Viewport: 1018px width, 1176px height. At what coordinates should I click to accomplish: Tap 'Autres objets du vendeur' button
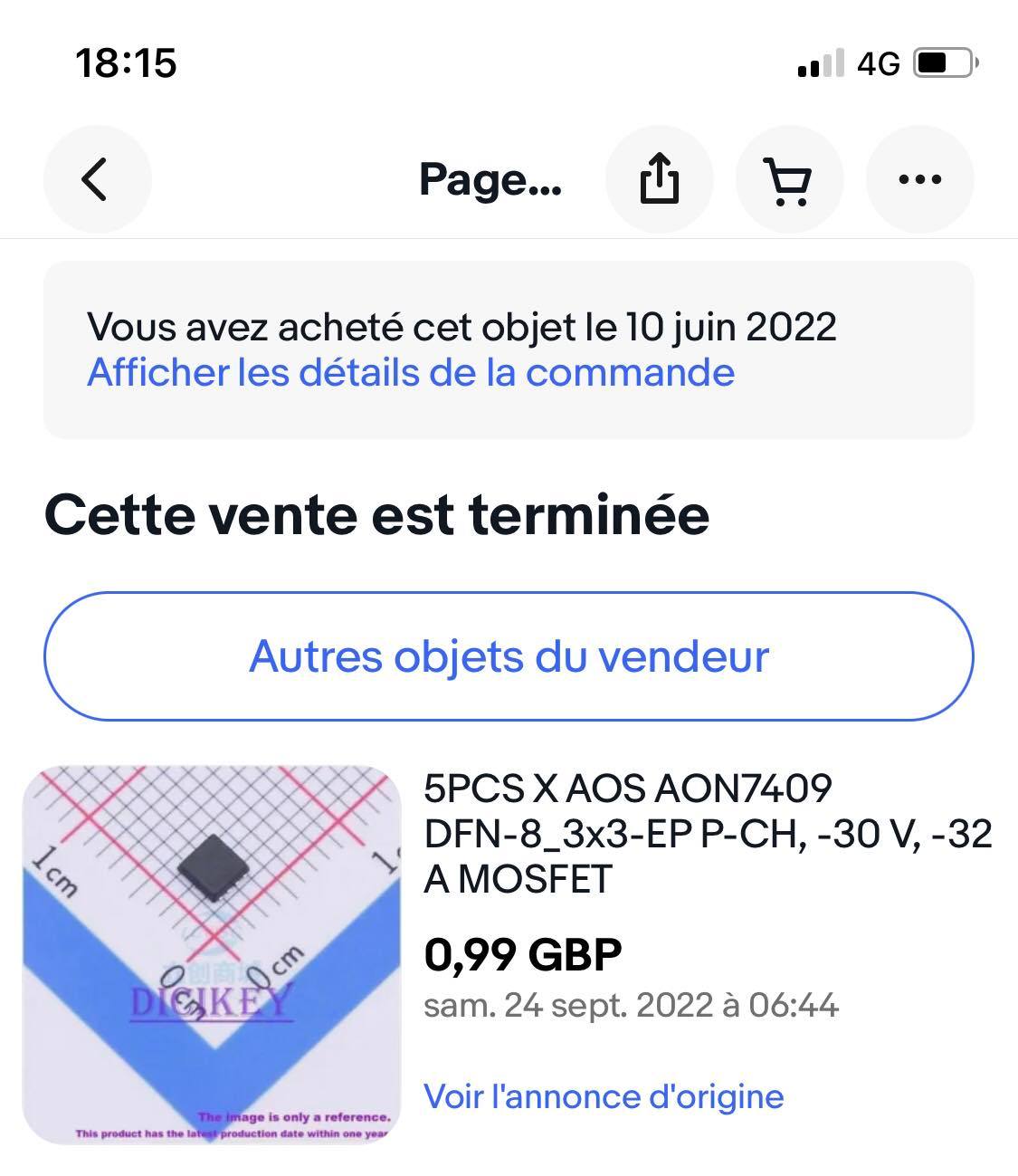[509, 656]
